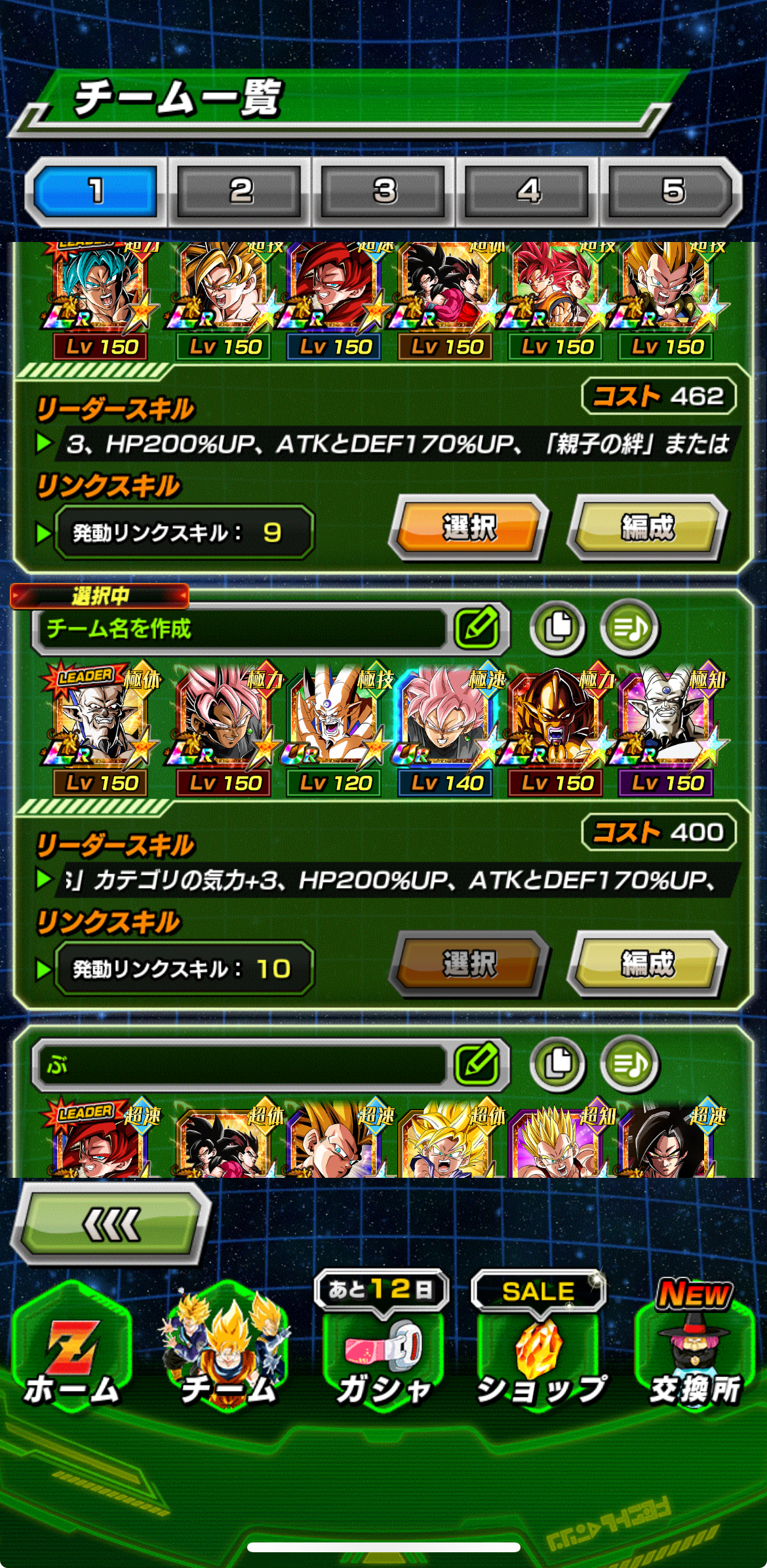This screenshot has height=1568, width=767.
Task: Expand leader skill of the cost 400 team
Action: pos(44,879)
